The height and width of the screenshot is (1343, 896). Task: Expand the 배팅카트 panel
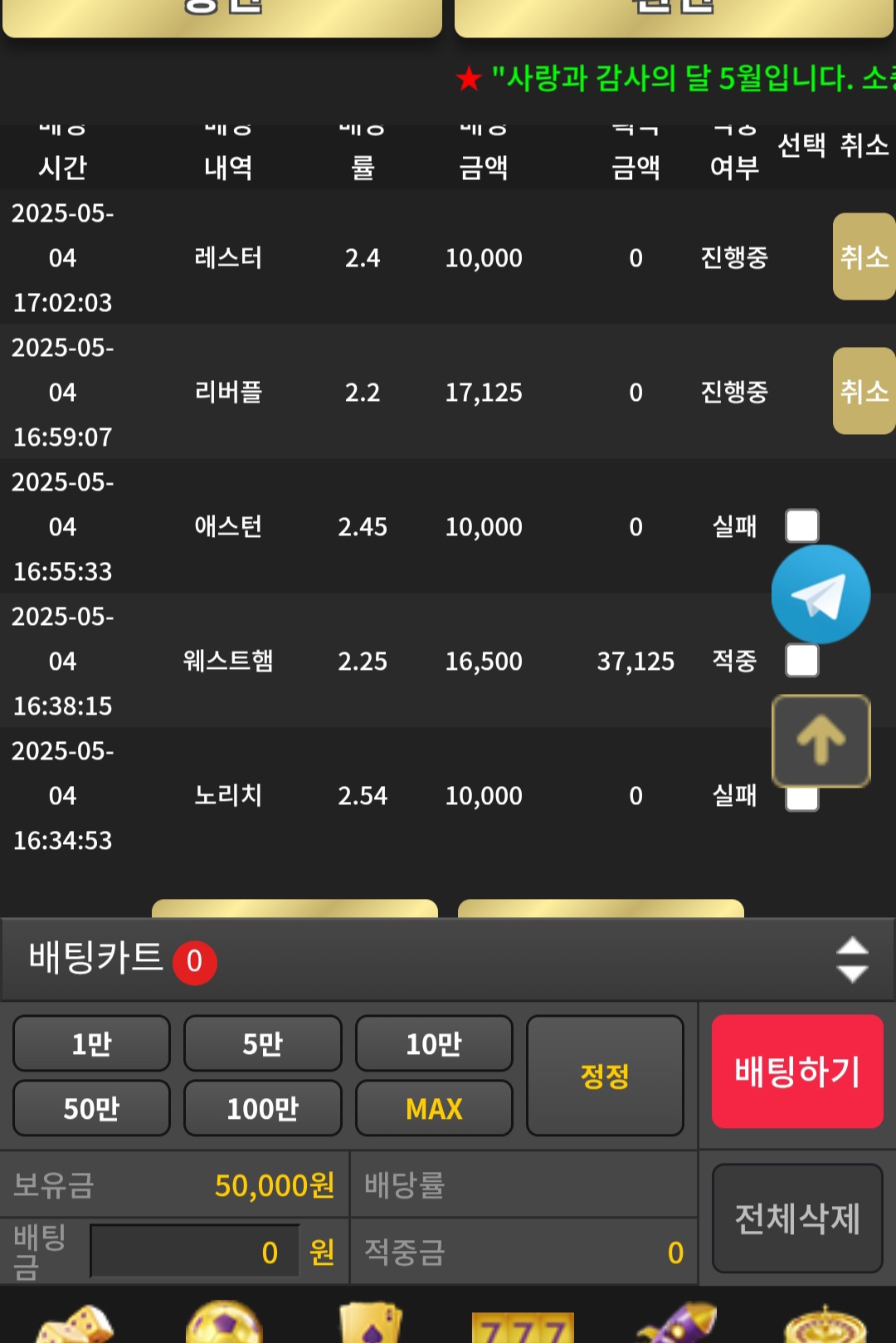[852, 960]
